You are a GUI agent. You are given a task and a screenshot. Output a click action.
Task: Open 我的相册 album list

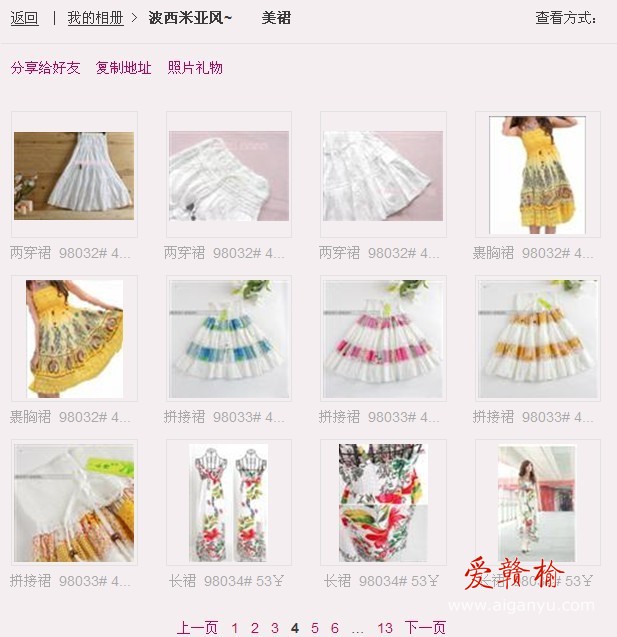point(96,18)
